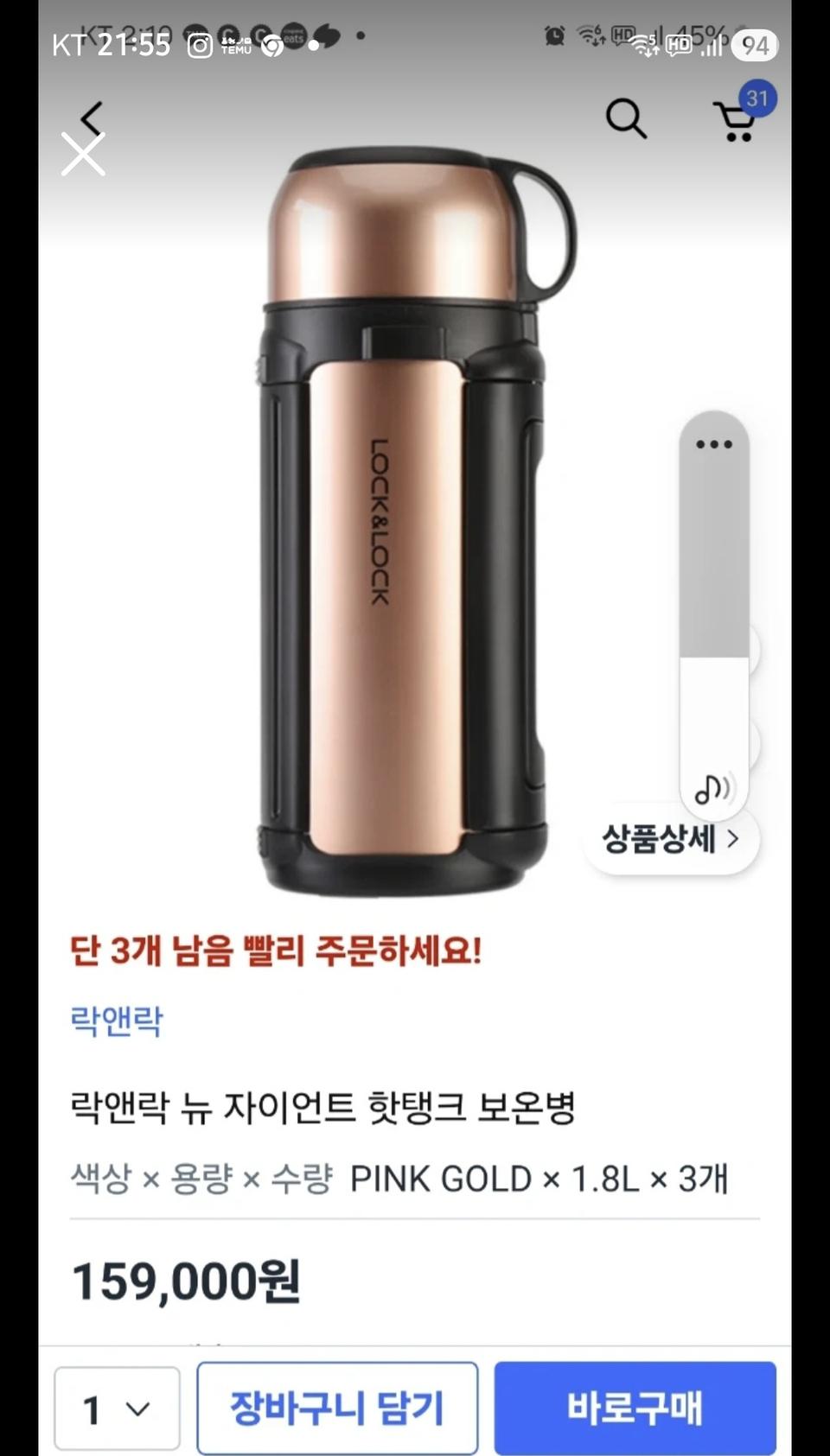Open the more options ellipsis menu

(712, 444)
